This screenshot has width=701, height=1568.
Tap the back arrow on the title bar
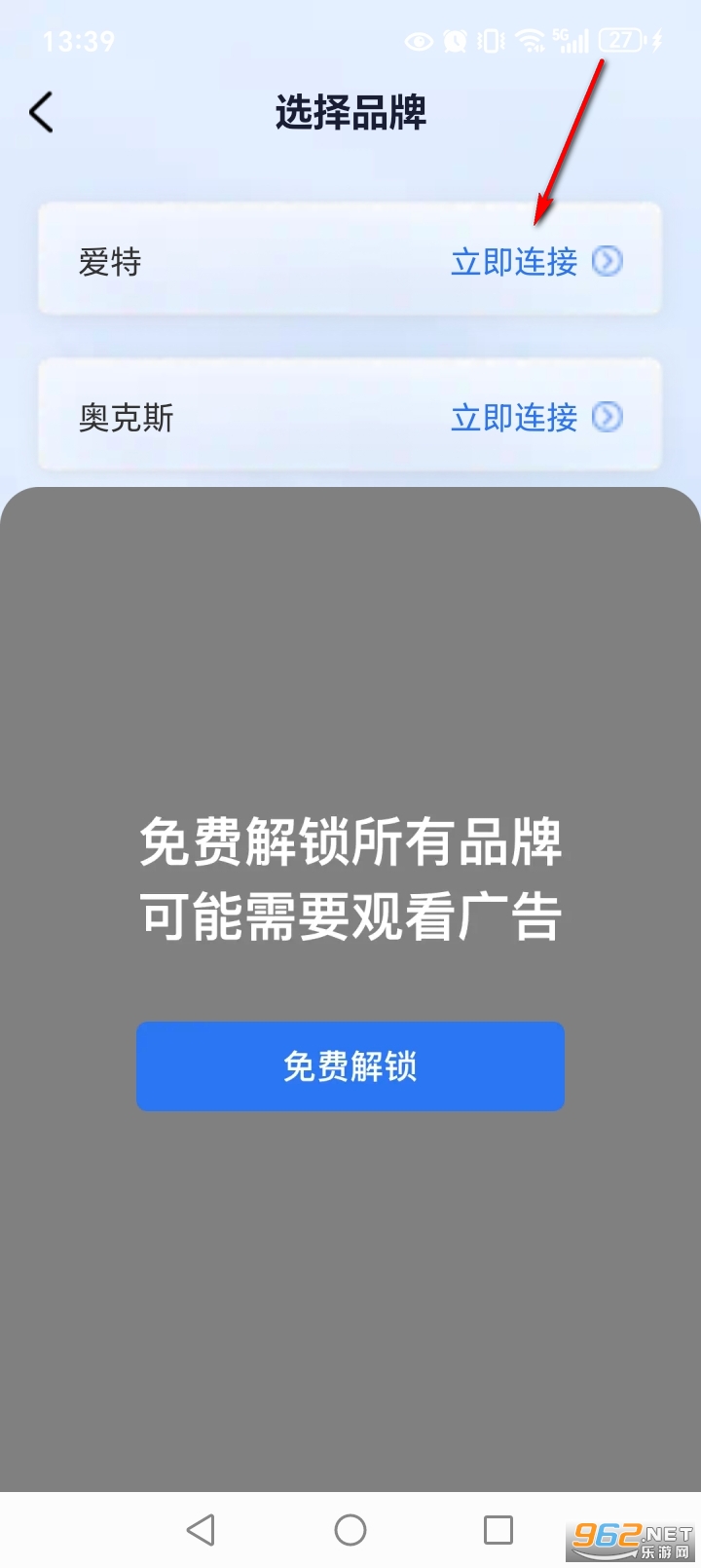[x=41, y=112]
